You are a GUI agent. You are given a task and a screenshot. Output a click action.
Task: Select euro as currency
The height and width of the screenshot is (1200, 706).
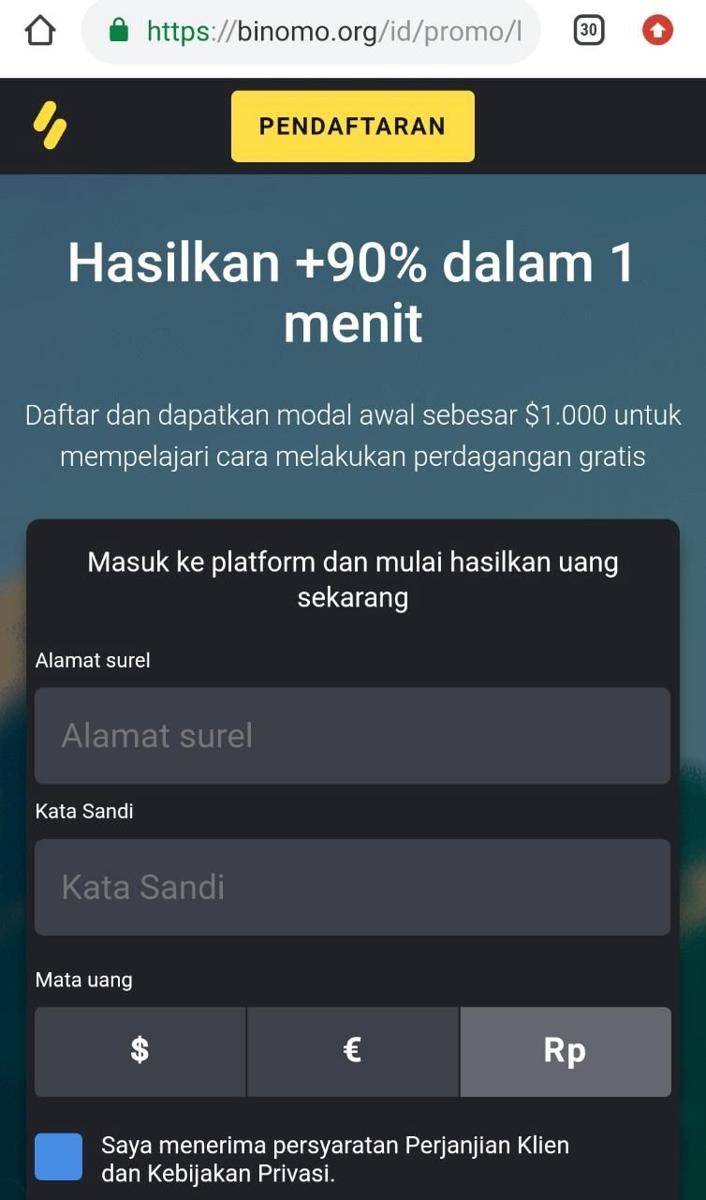pos(352,1051)
